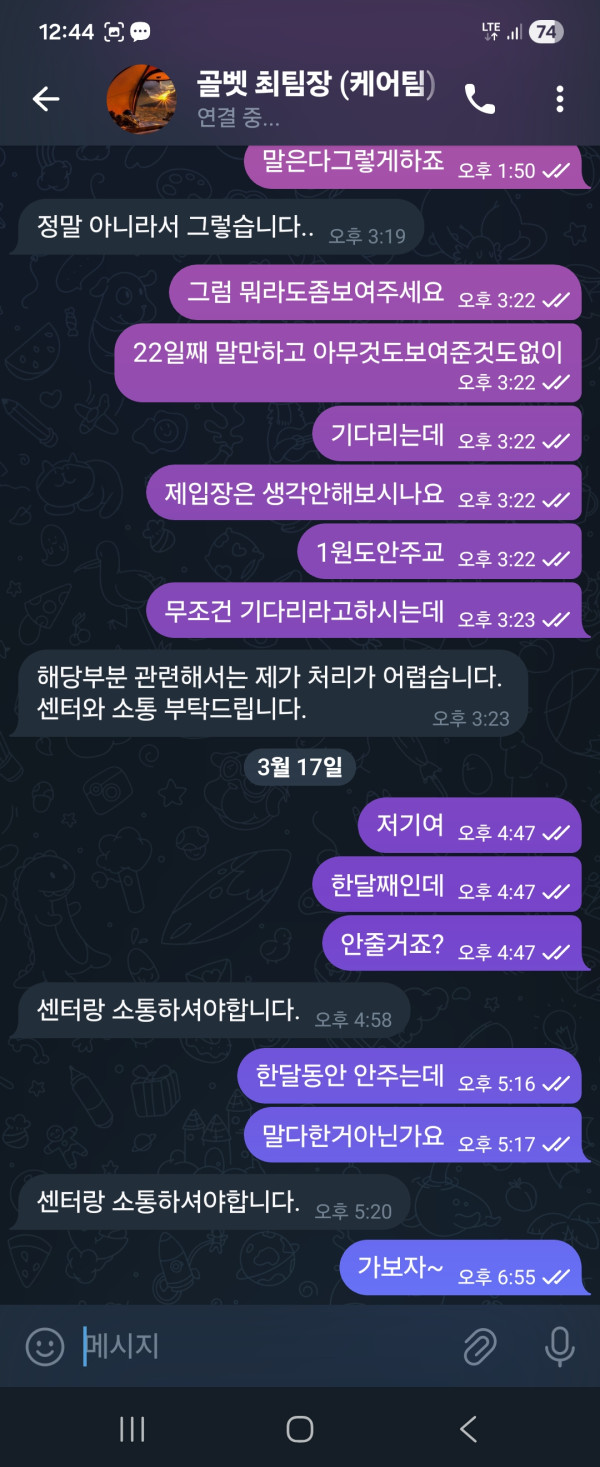Viewport: 600px width, 1467px height.
Task: Open the three-dot overflow menu
Action: (559, 98)
